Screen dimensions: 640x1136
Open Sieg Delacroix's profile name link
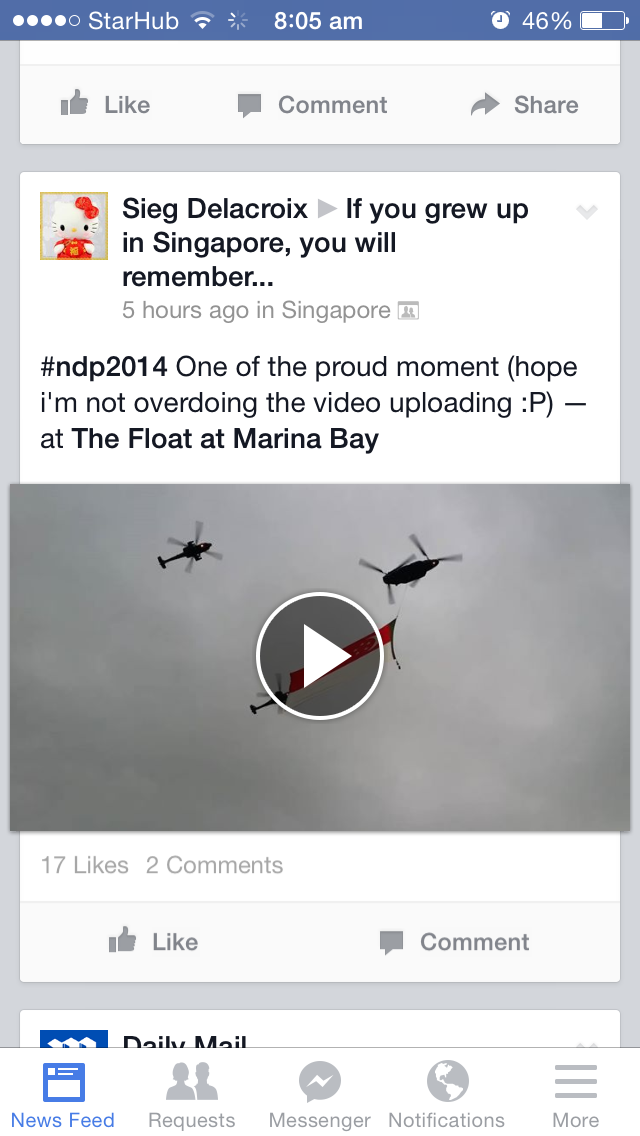(215, 209)
